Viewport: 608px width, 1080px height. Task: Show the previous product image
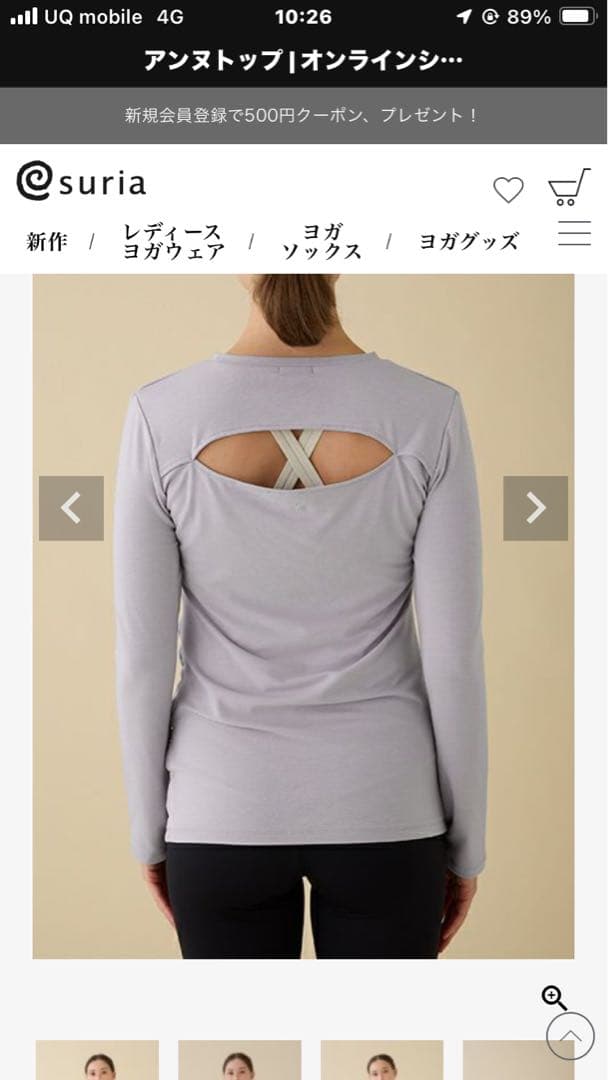pyautogui.click(x=71, y=508)
